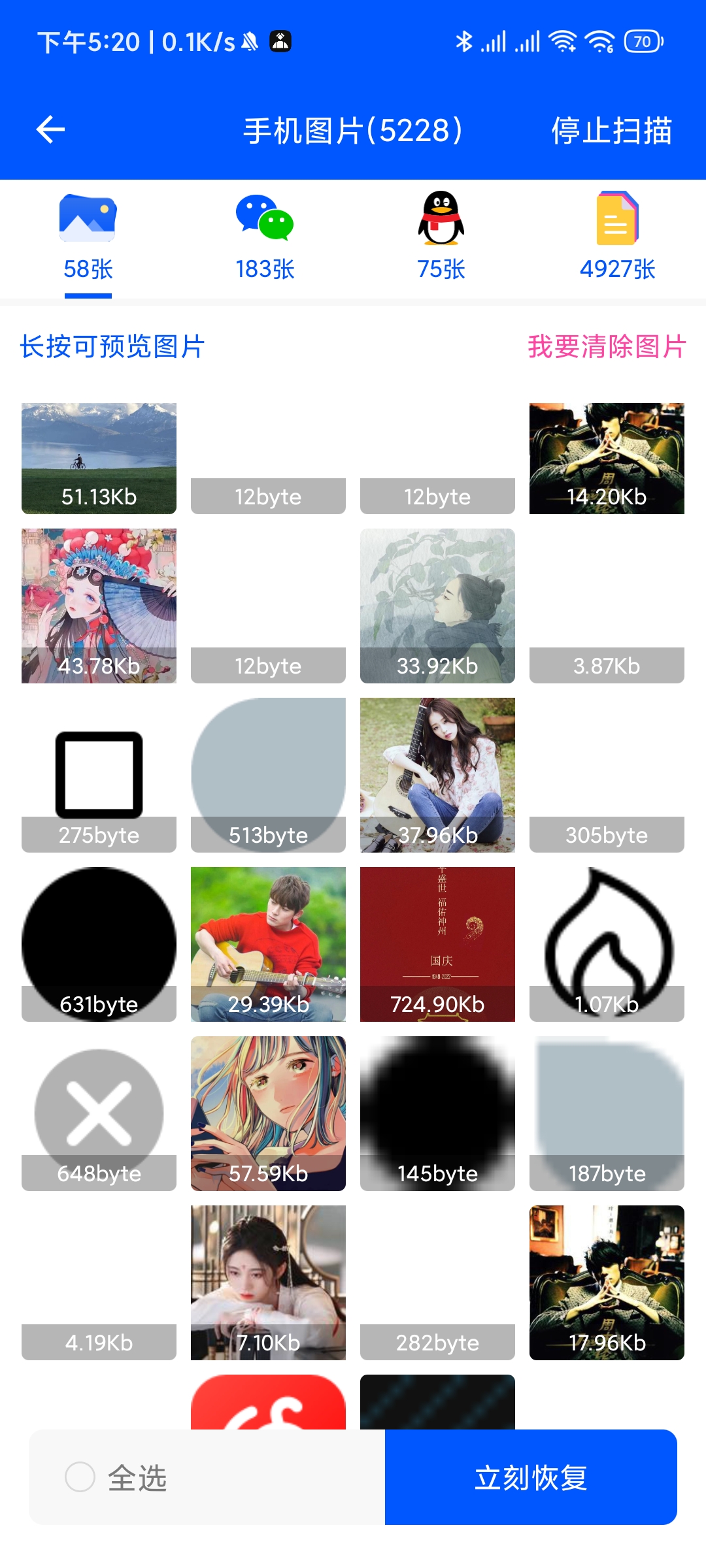Switch to the QQ tab with 75张

441,238
